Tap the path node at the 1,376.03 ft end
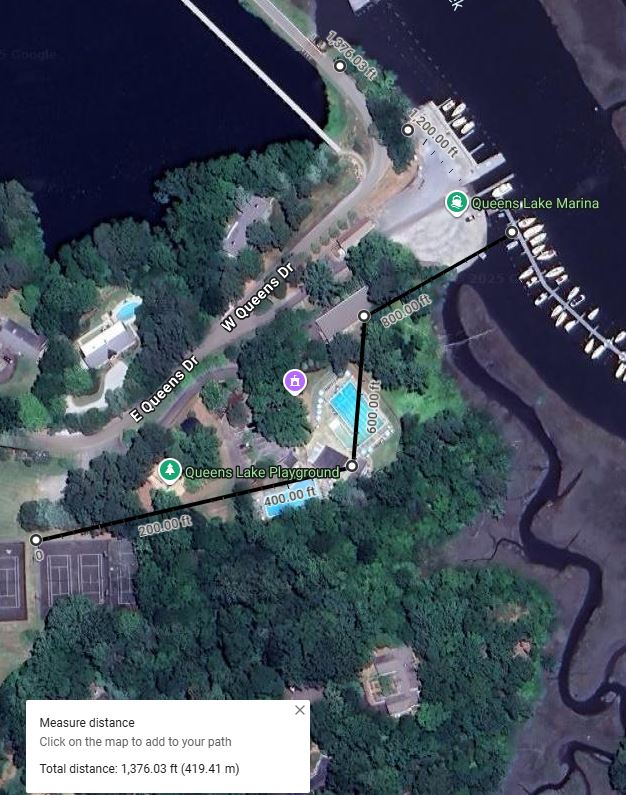The image size is (626, 795). pyautogui.click(x=340, y=66)
